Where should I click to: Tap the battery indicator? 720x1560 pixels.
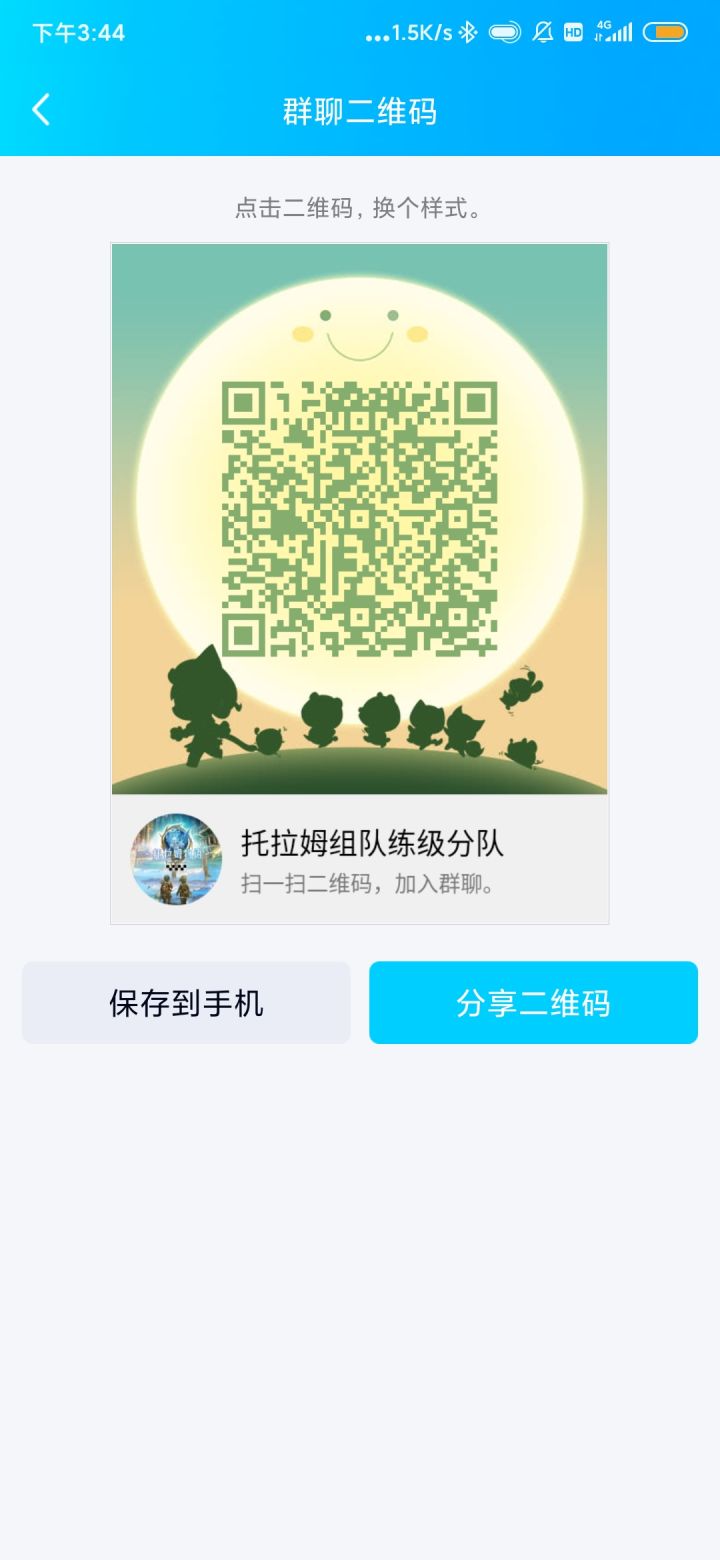(x=668, y=32)
